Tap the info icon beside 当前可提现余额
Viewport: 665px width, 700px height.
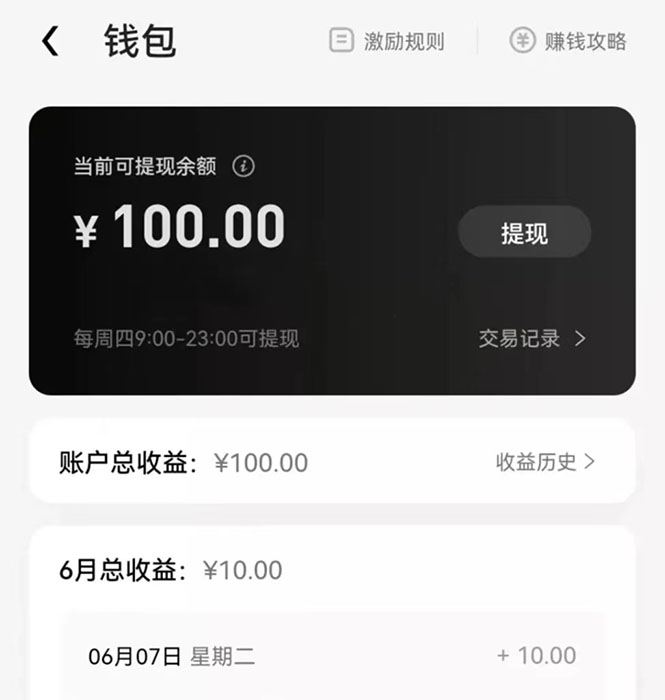point(243,166)
